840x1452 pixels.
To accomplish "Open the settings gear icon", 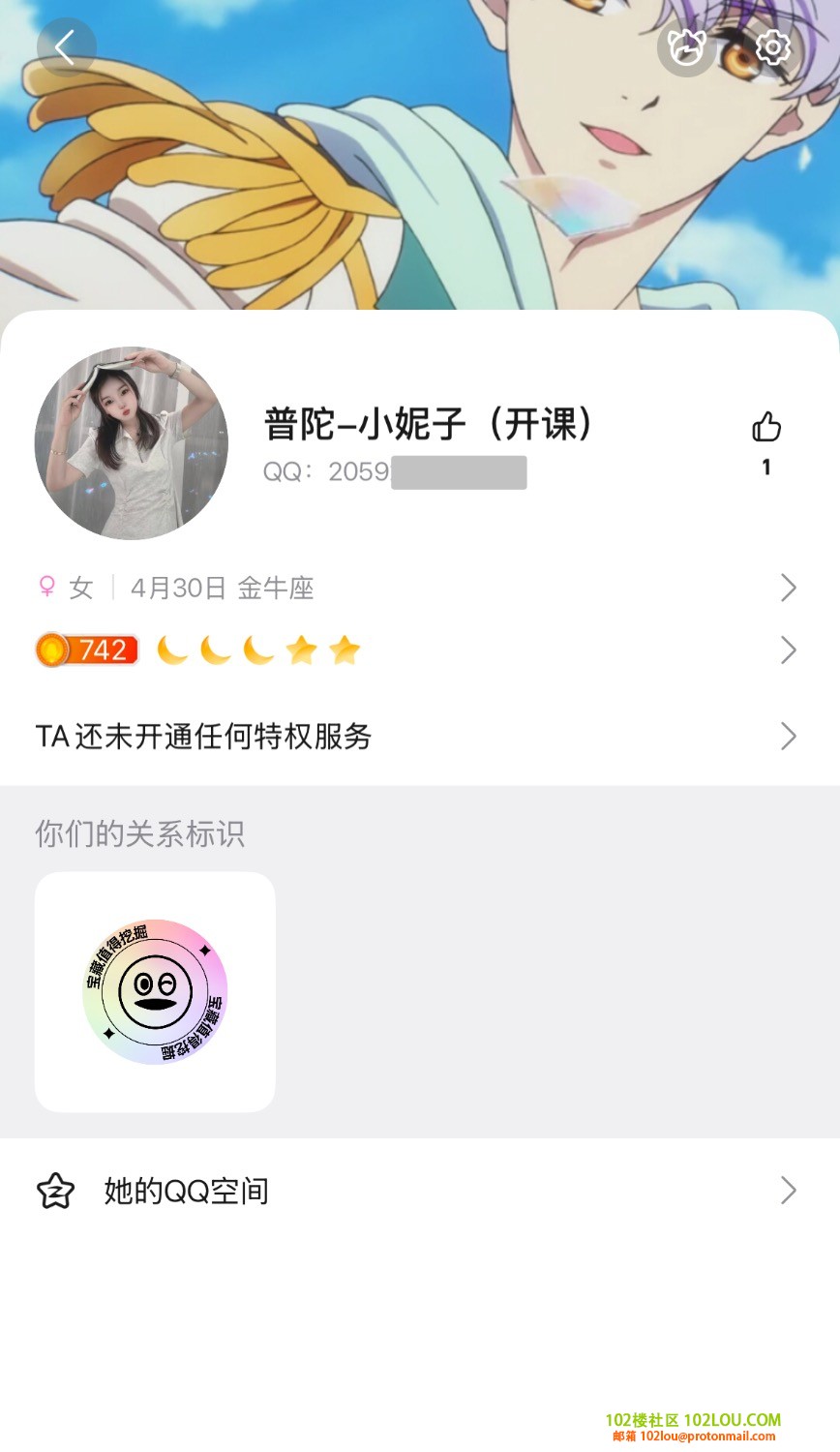I will (772, 47).
